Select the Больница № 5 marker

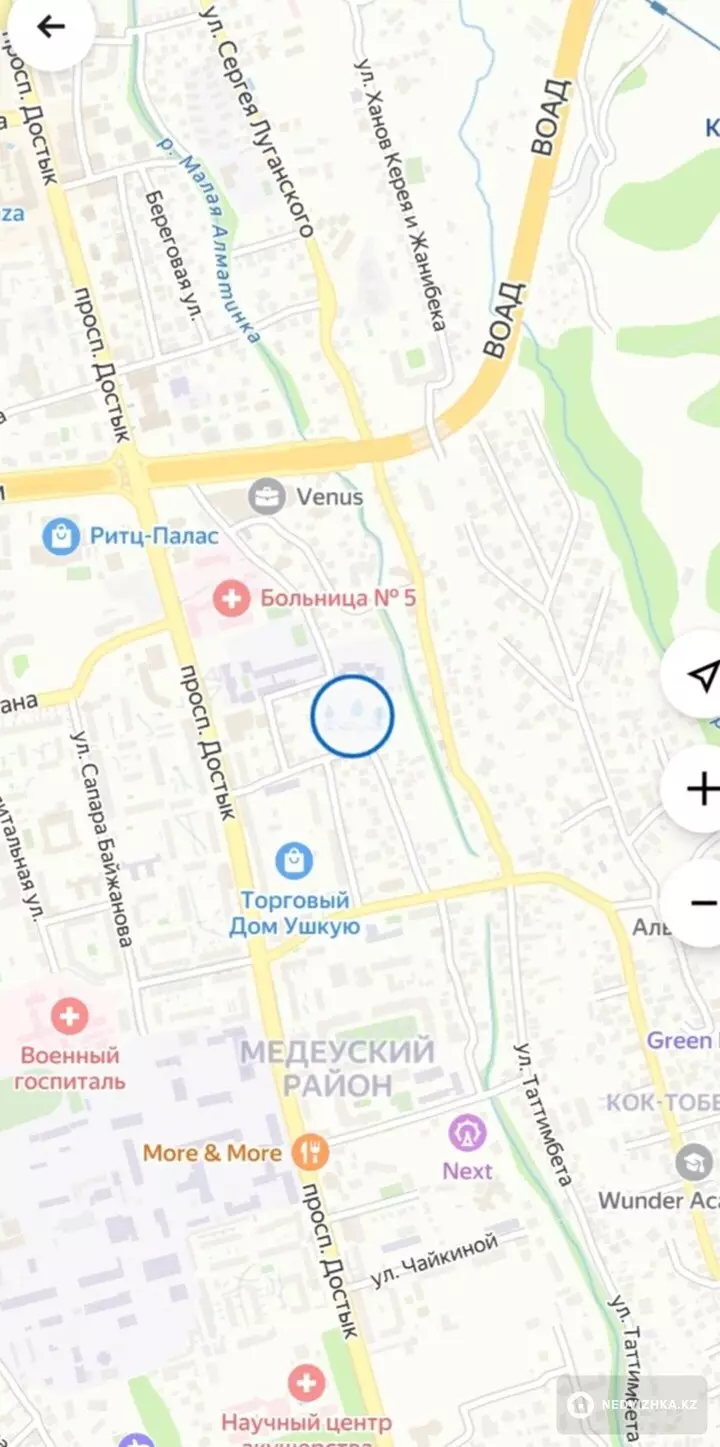point(232,599)
